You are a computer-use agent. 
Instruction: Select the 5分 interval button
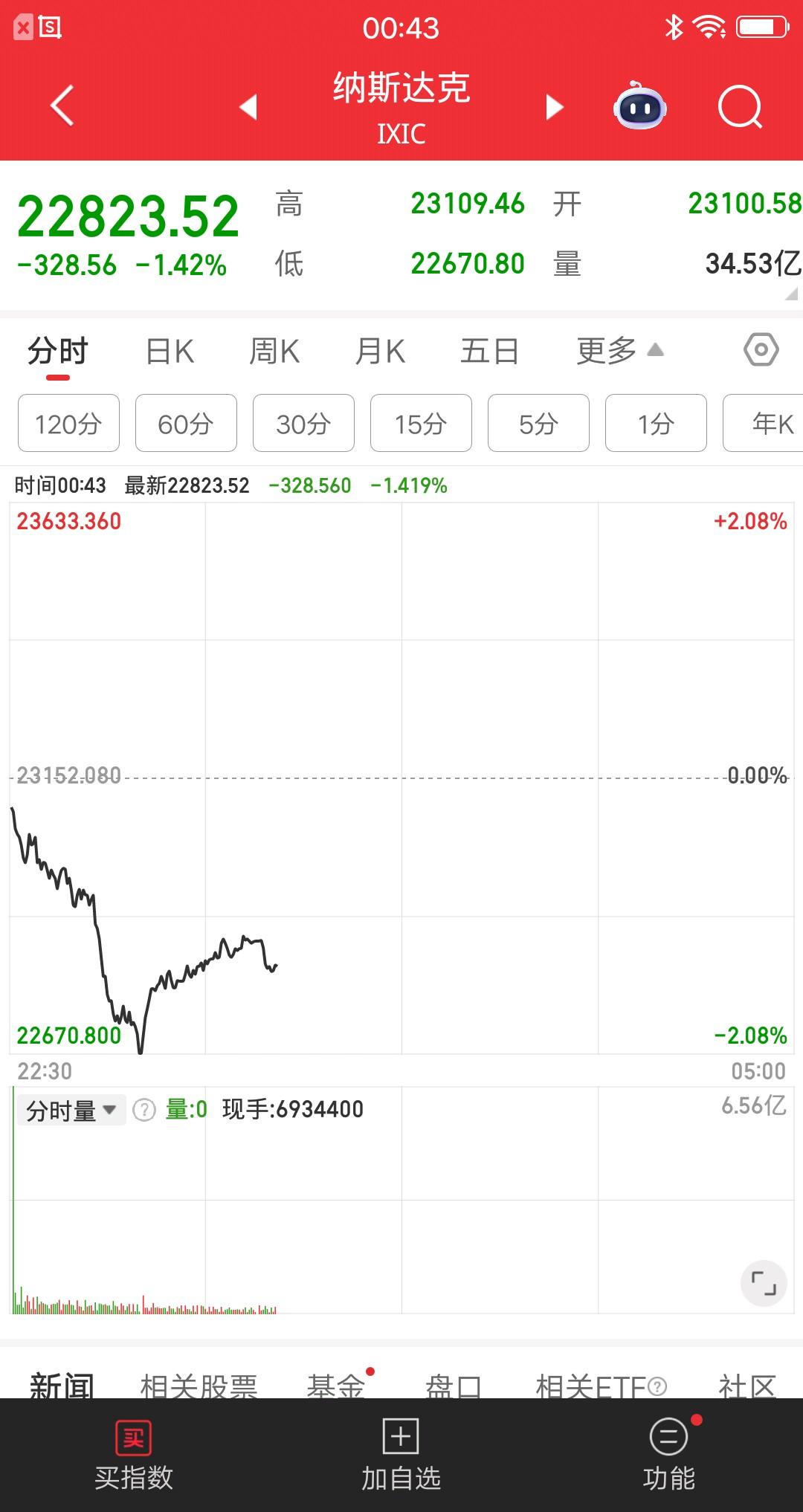538,423
